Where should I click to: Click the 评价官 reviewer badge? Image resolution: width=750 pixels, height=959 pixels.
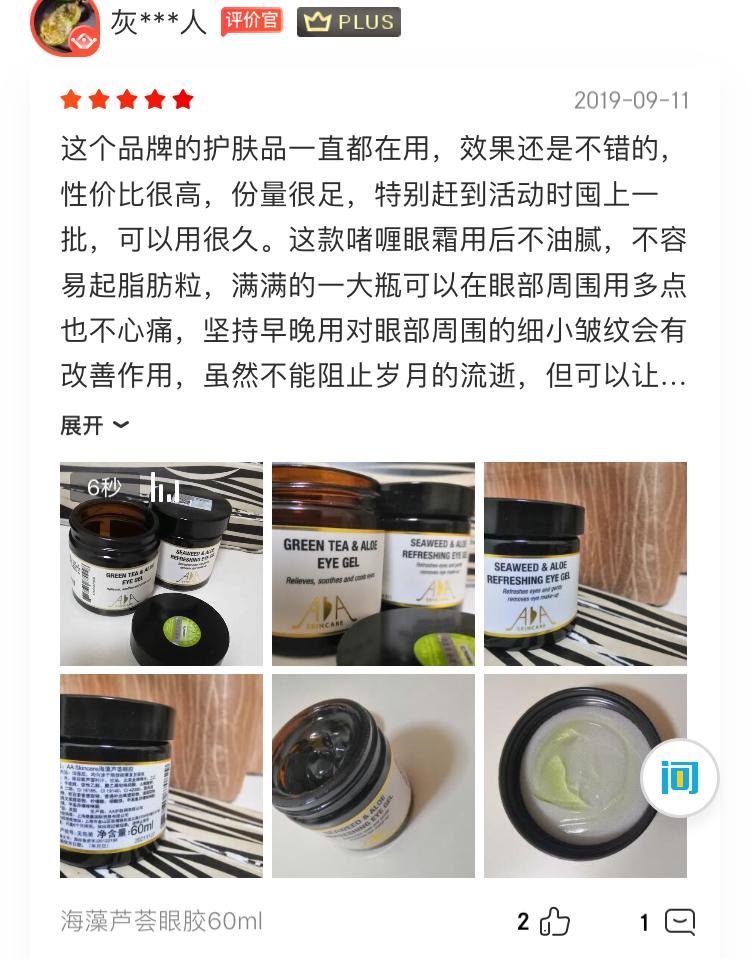[251, 20]
